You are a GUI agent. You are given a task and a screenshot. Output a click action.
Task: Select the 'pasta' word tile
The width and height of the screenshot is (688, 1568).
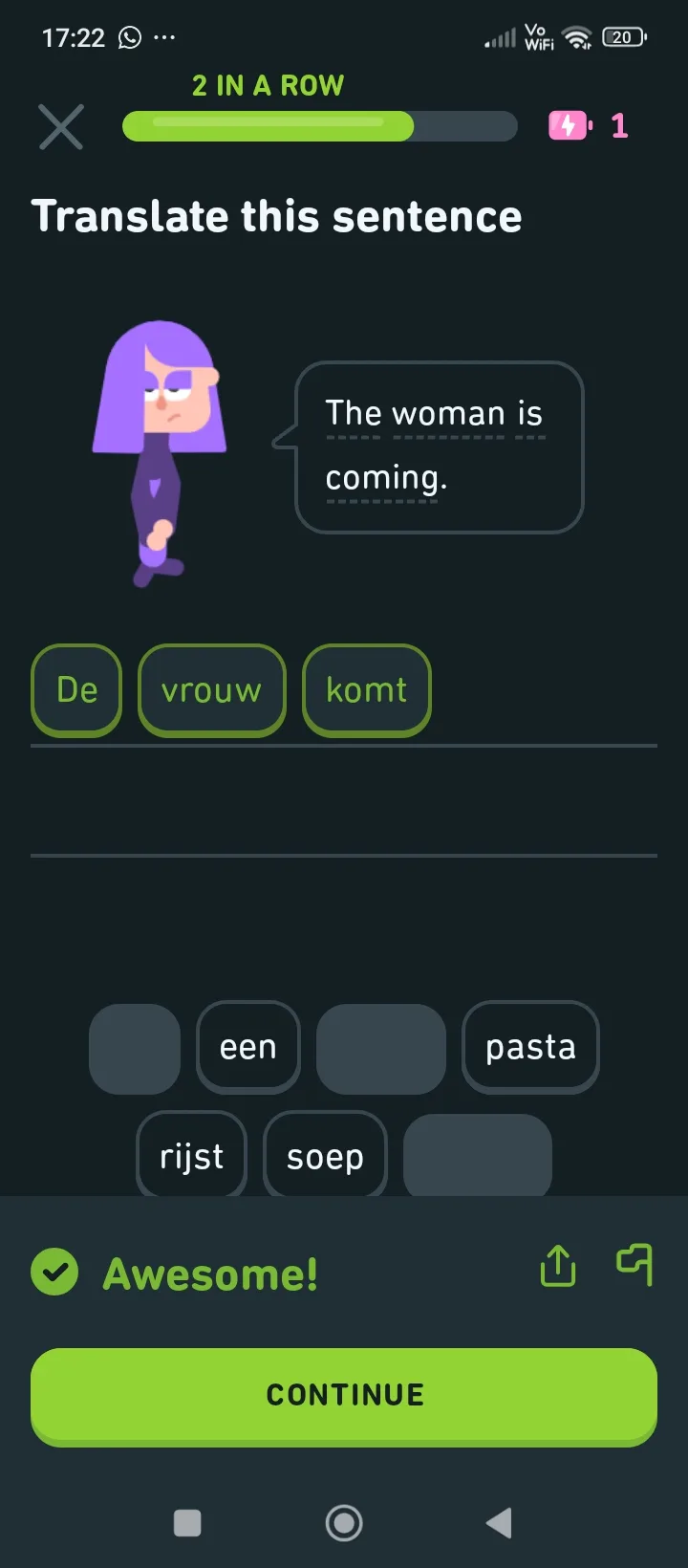(x=530, y=1048)
